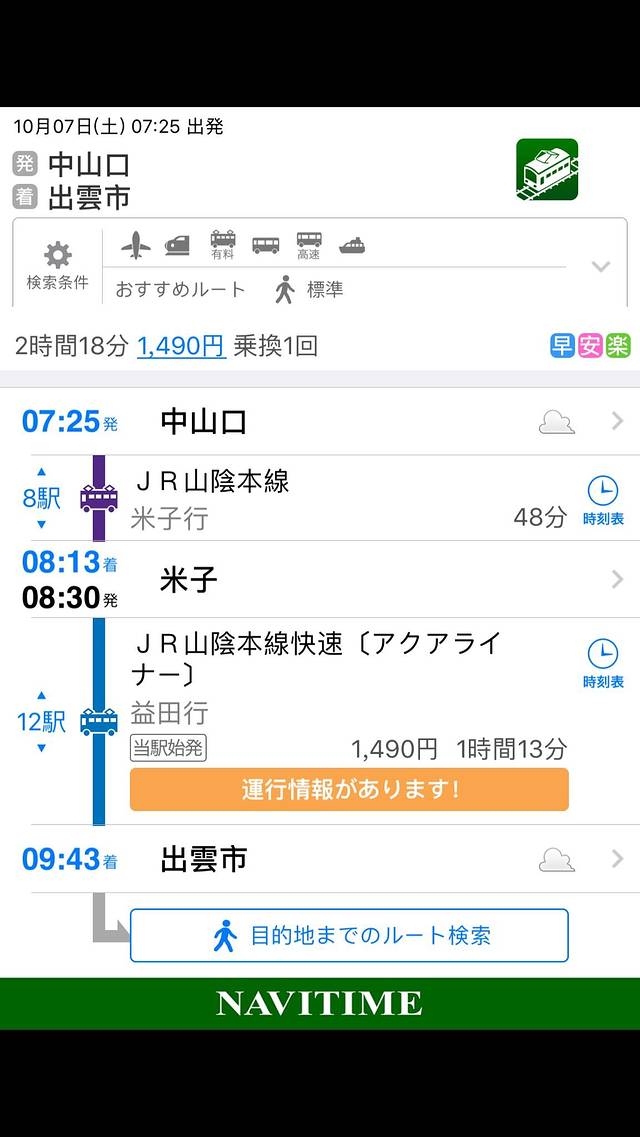This screenshot has width=640, height=1137.
Task: Open the NAVITIME banner
Action: tap(320, 1003)
